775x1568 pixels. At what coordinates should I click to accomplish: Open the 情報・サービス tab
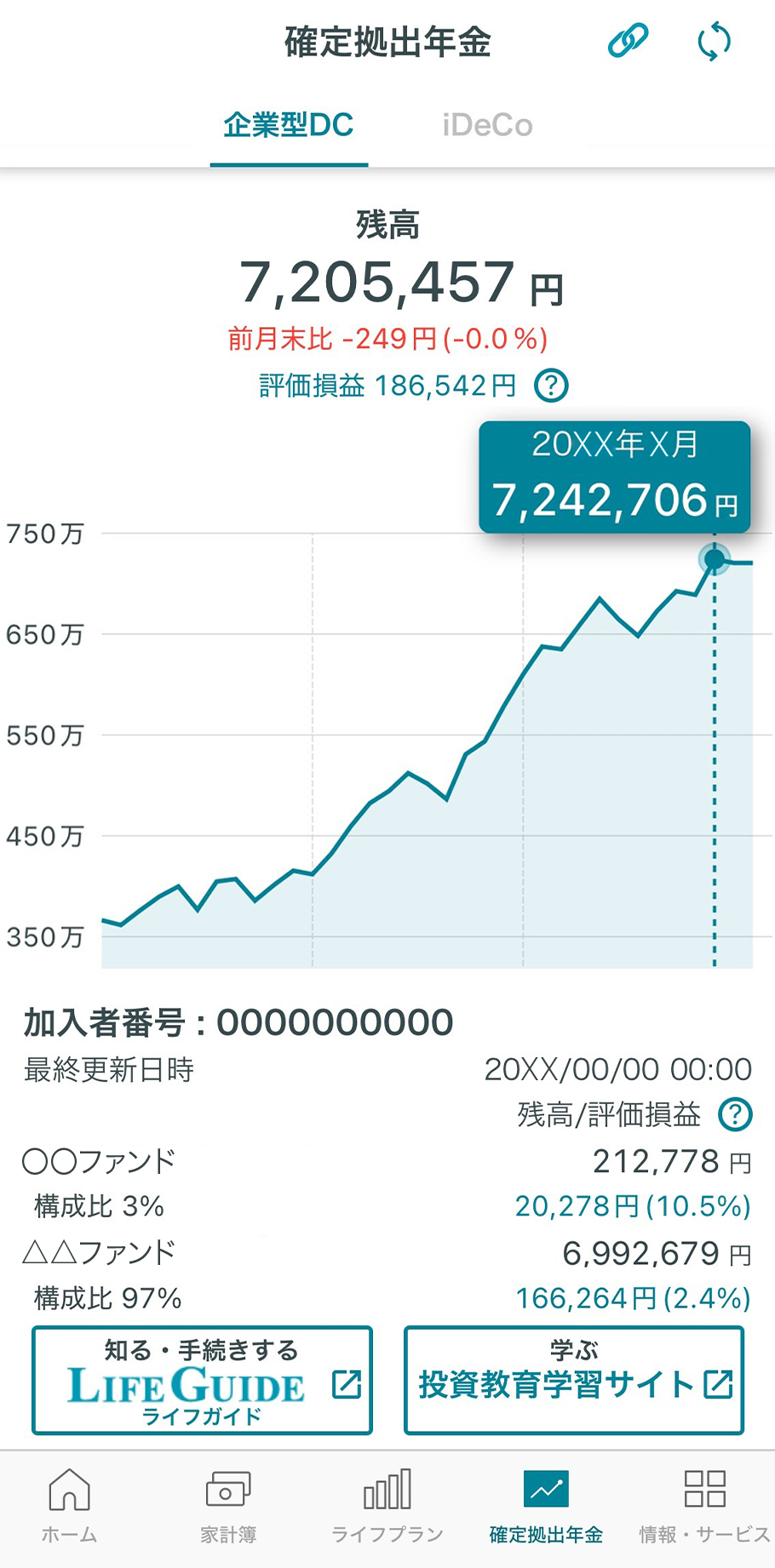pos(704,1506)
